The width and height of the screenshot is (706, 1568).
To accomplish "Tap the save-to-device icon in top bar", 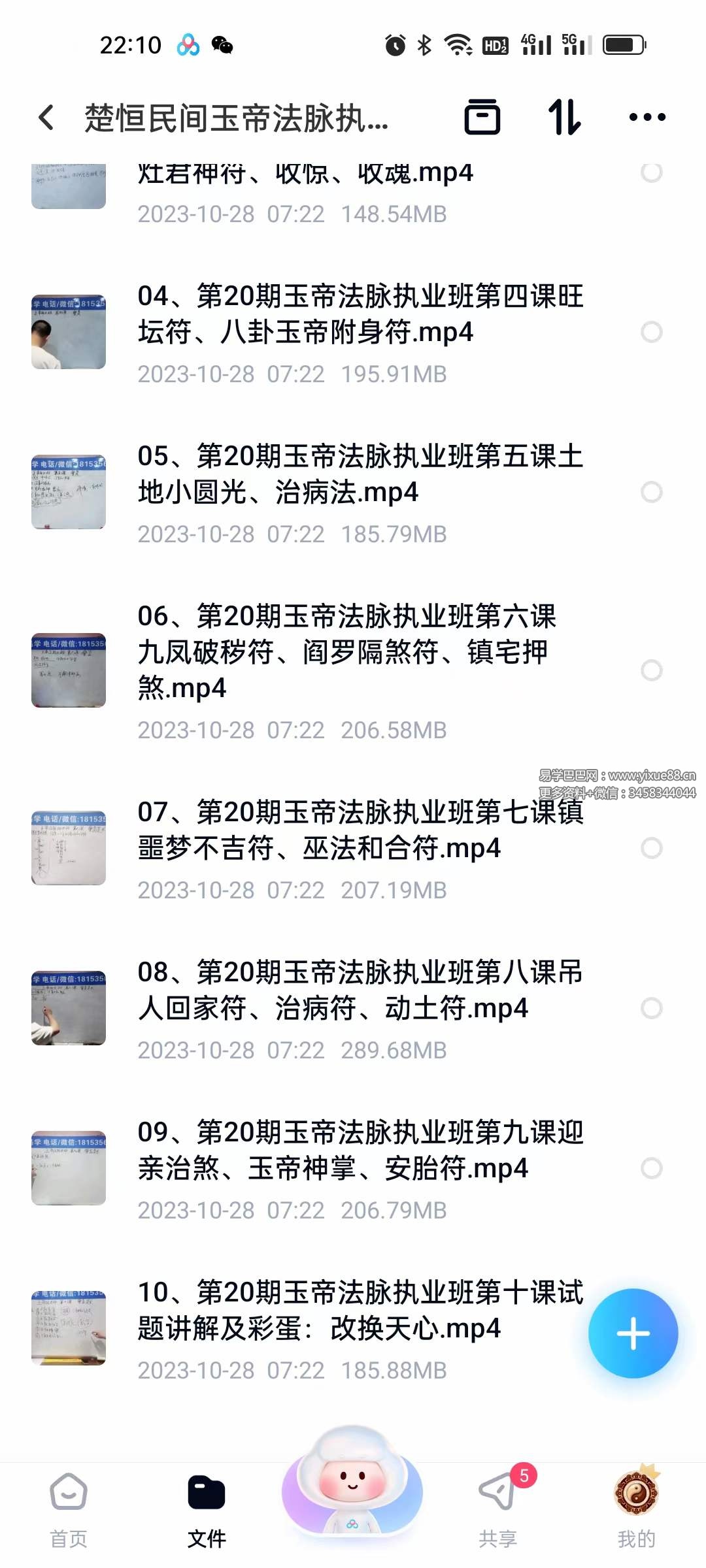I will pyautogui.click(x=484, y=118).
